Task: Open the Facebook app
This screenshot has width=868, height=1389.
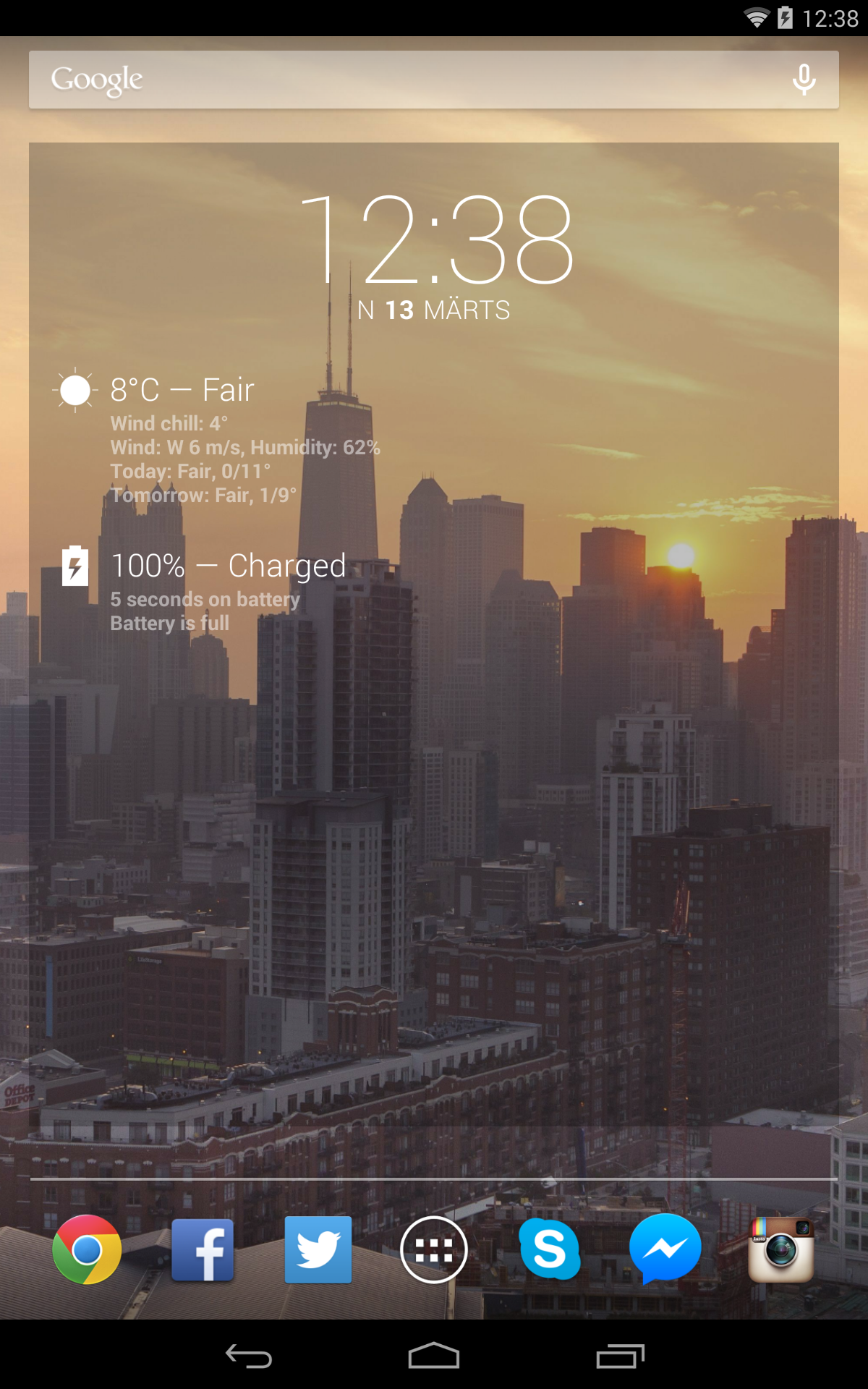Action: coord(203,1249)
